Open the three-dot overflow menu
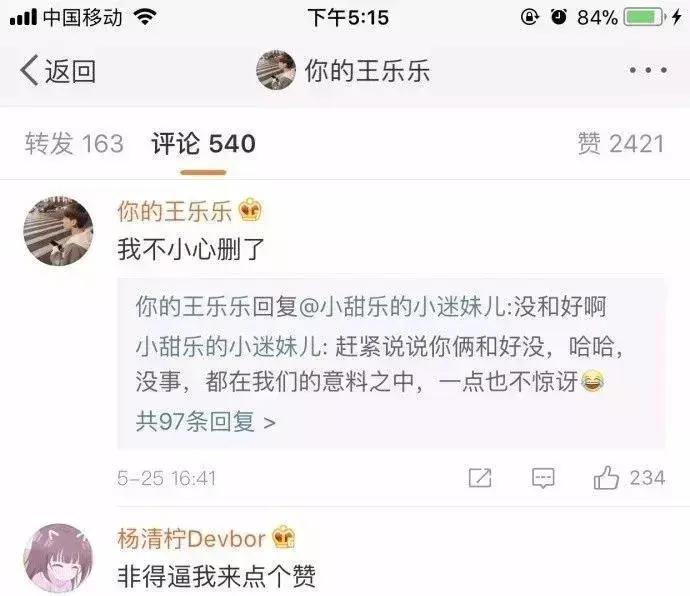 coord(647,71)
